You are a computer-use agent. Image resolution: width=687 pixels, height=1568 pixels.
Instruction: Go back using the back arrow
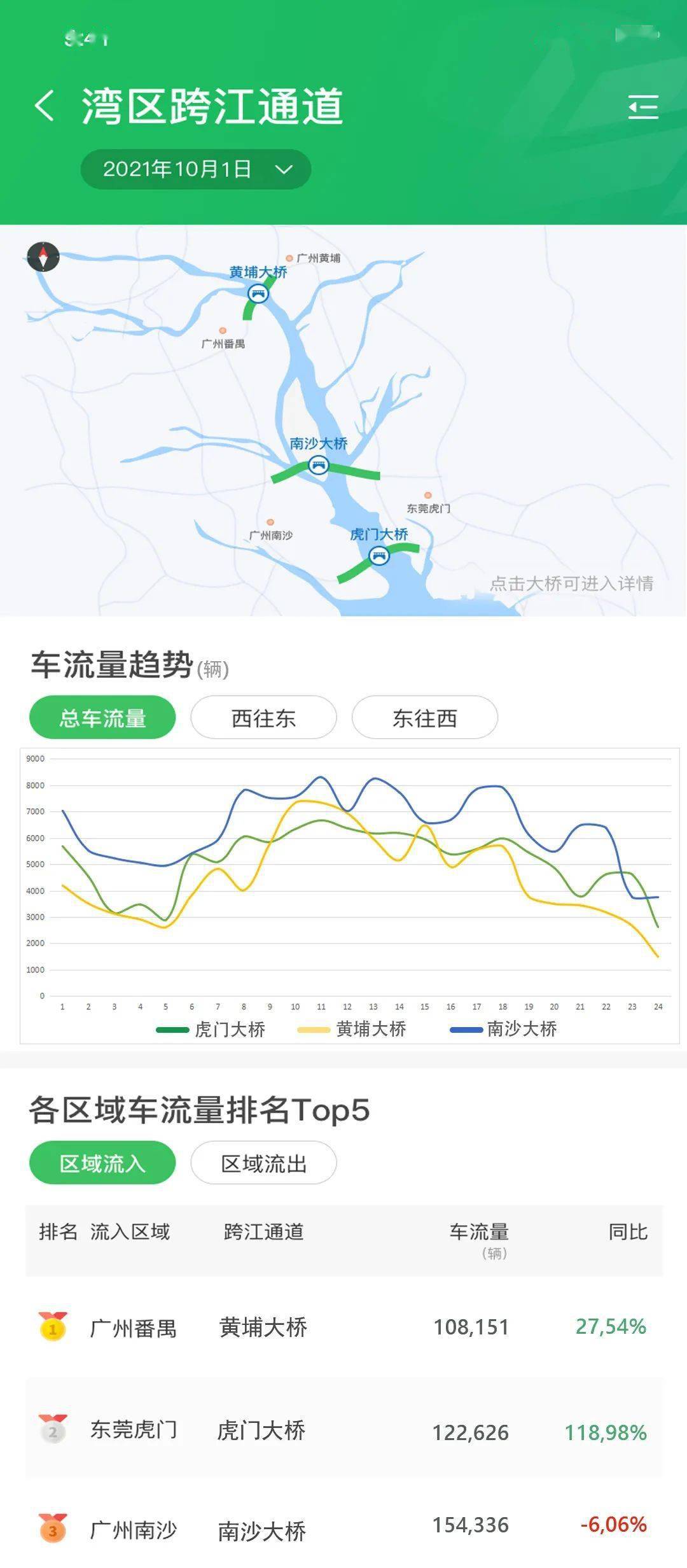point(45,105)
